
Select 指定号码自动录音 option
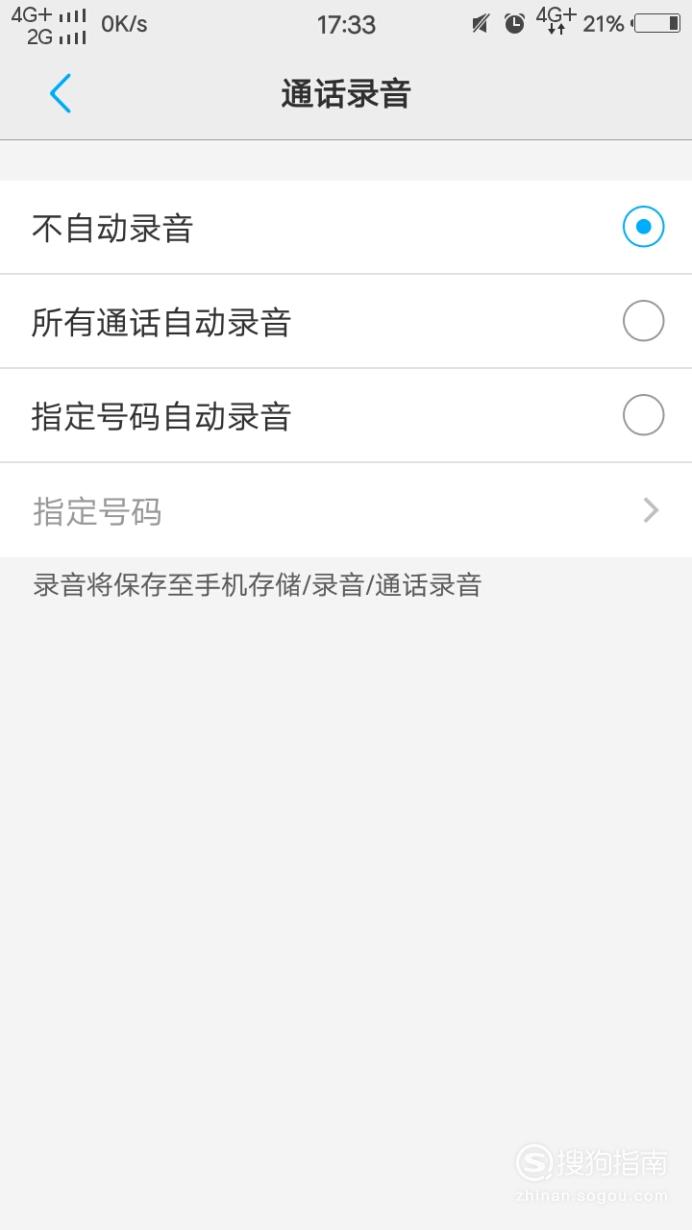(x=346, y=415)
